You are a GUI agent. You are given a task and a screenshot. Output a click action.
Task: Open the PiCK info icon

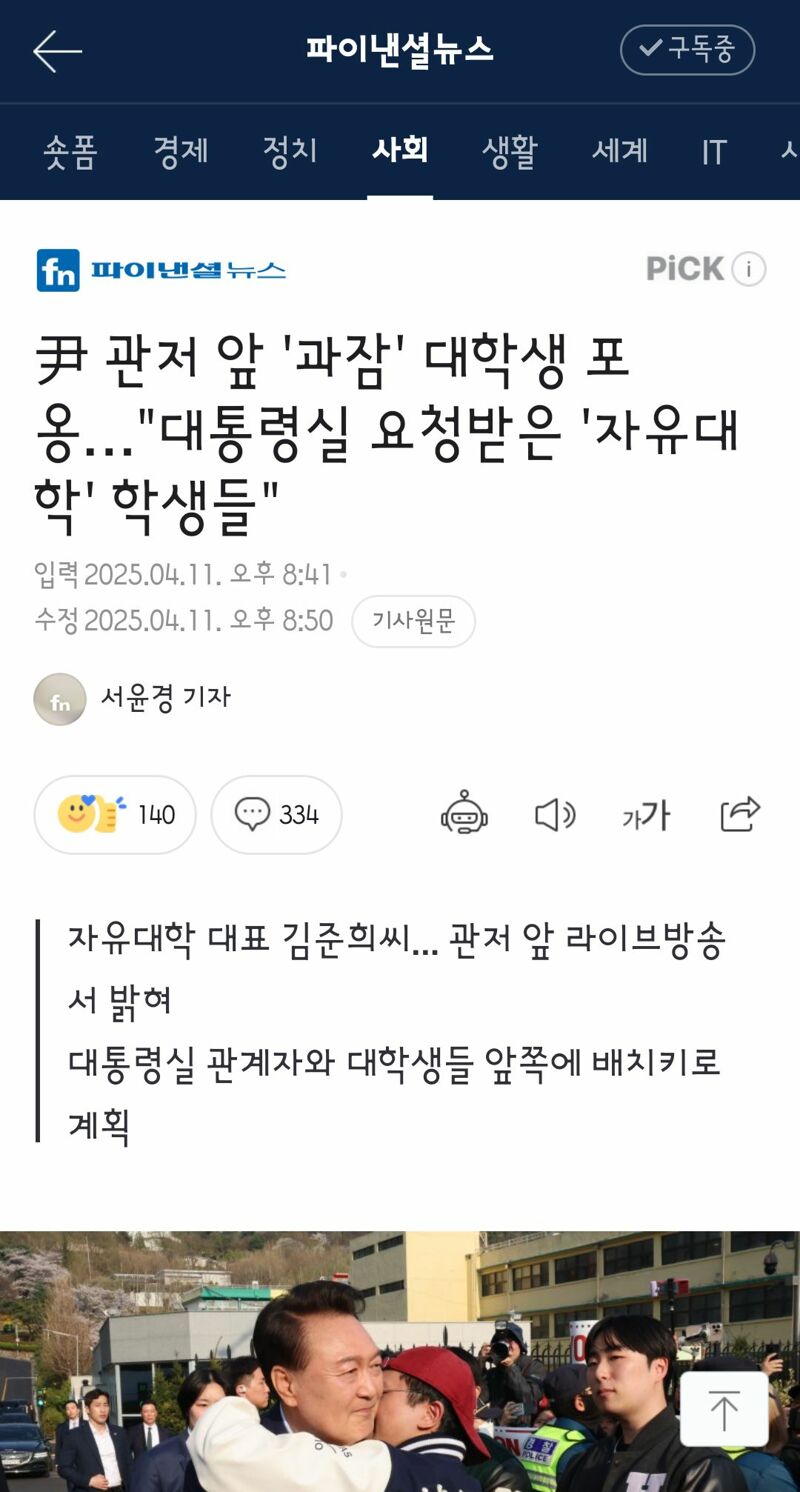(749, 269)
